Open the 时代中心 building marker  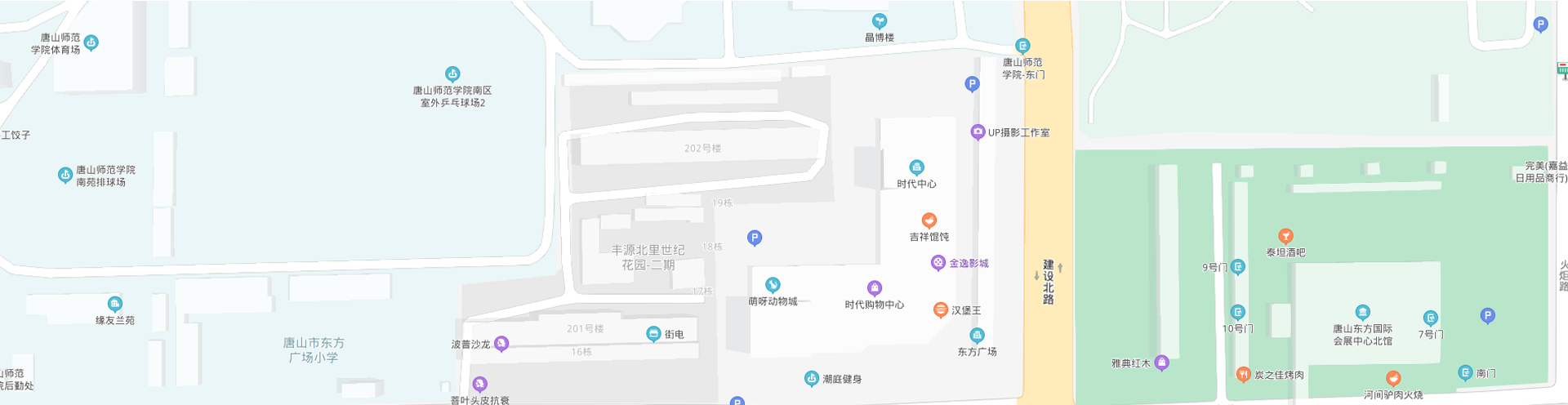coord(917,167)
